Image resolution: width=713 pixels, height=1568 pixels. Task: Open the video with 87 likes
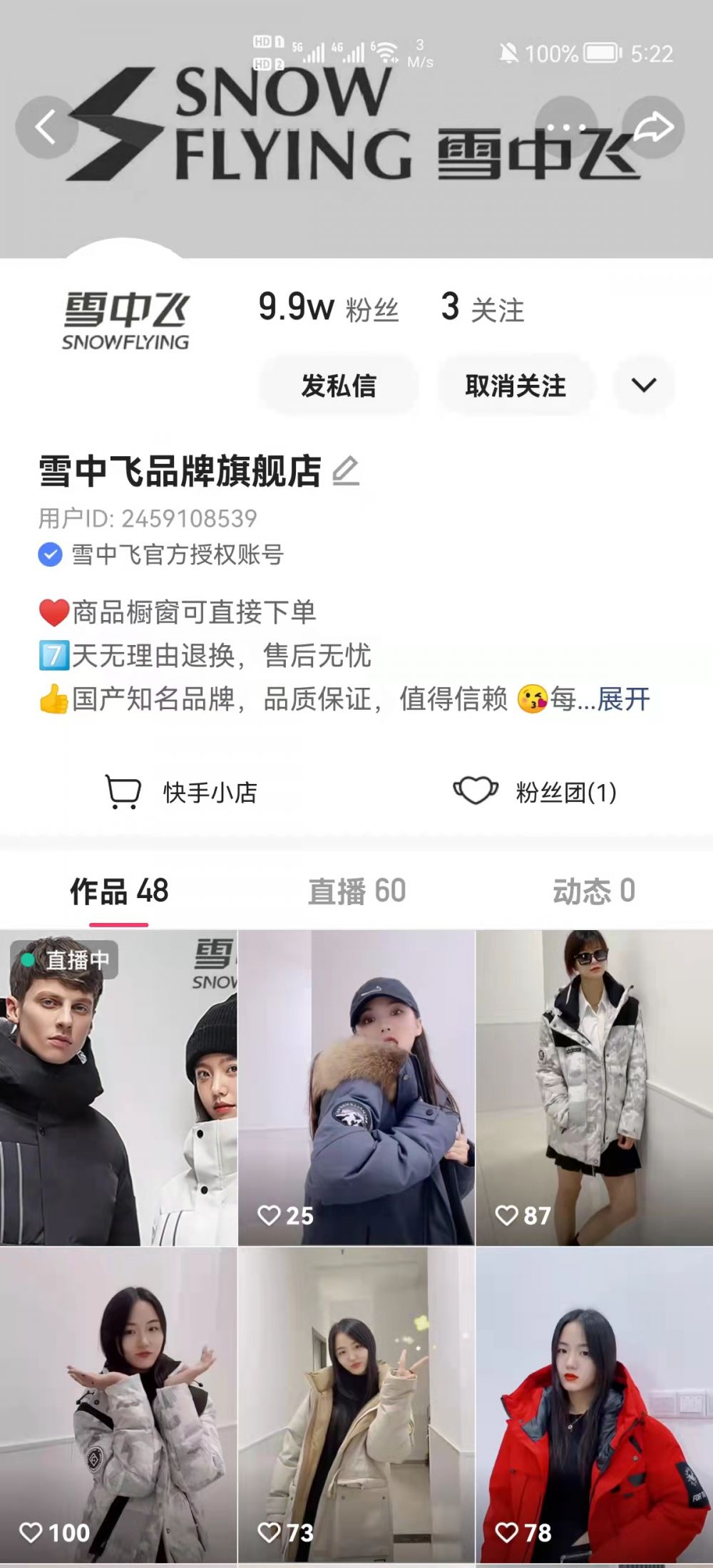tap(595, 1088)
